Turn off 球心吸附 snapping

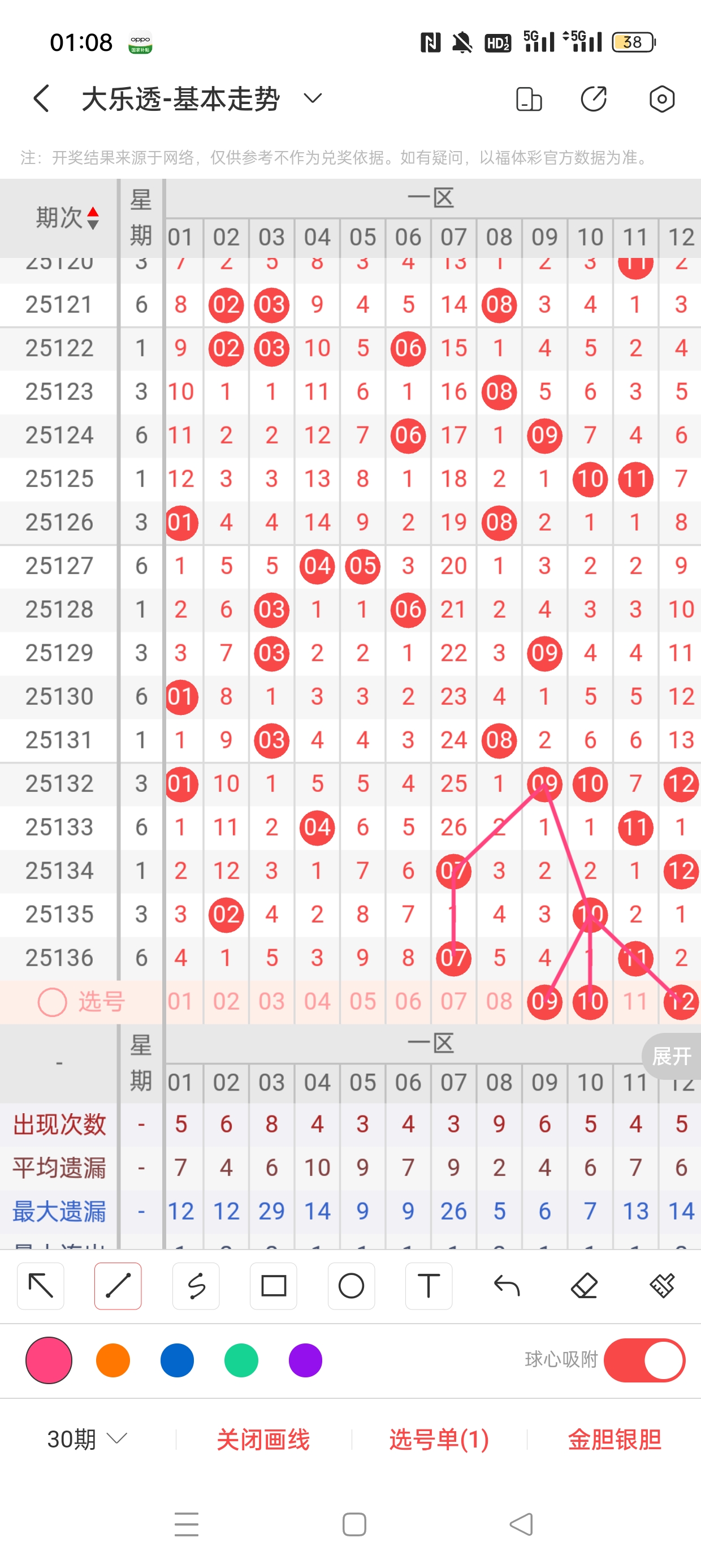coord(644,1360)
